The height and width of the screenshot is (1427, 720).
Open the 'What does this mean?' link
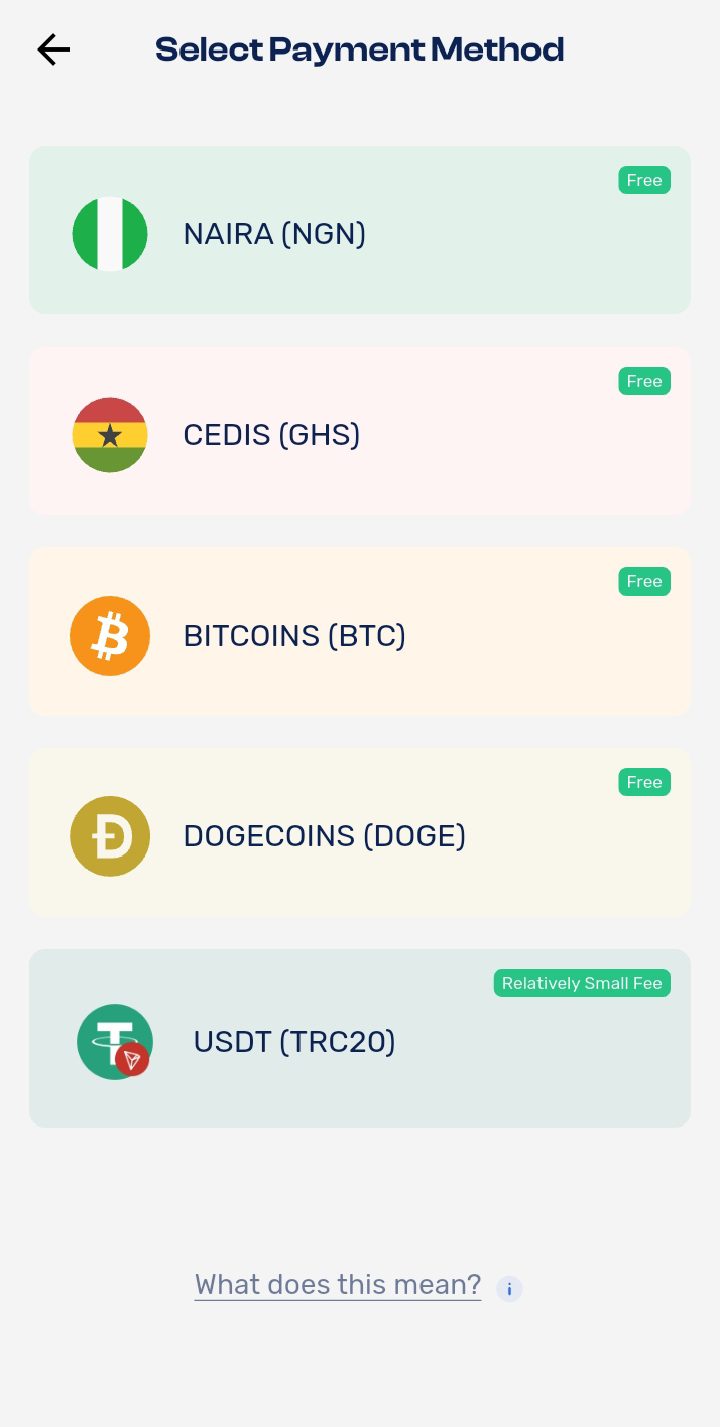tap(338, 1285)
